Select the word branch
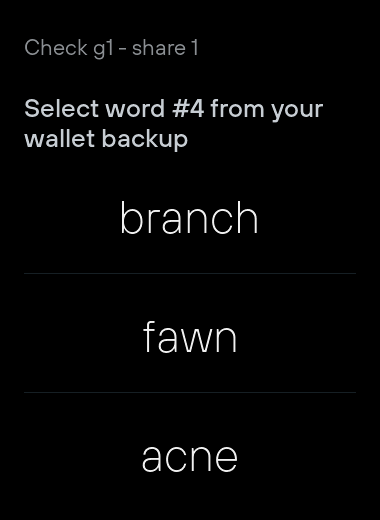The image size is (380, 520). [x=189, y=218]
